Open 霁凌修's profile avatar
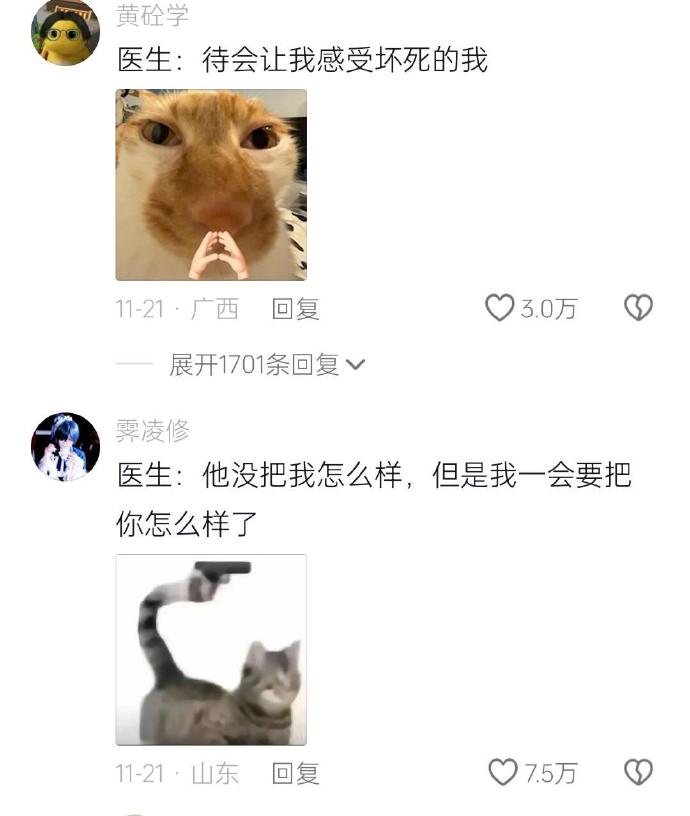Viewport: 690px width, 816px height. 65,446
